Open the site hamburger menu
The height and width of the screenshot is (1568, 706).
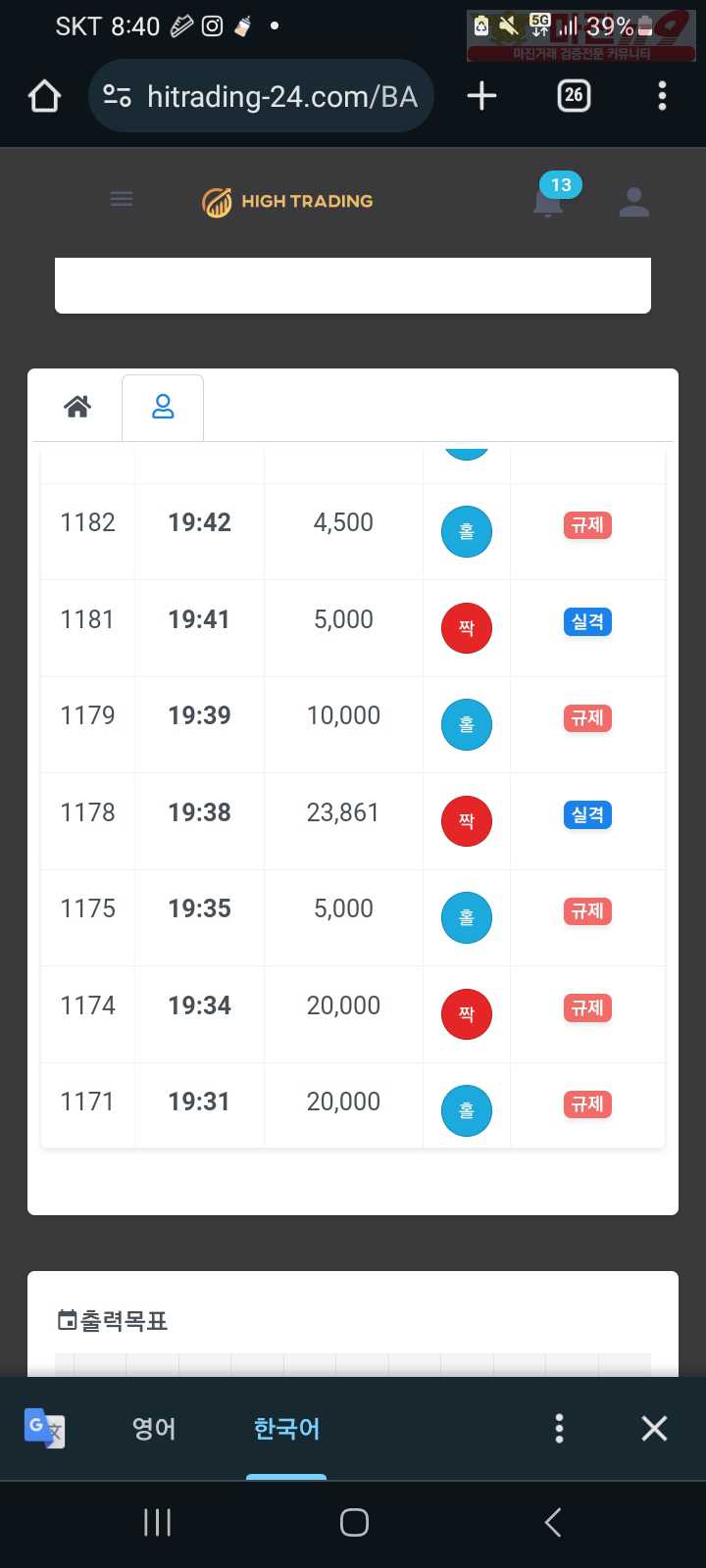122,200
